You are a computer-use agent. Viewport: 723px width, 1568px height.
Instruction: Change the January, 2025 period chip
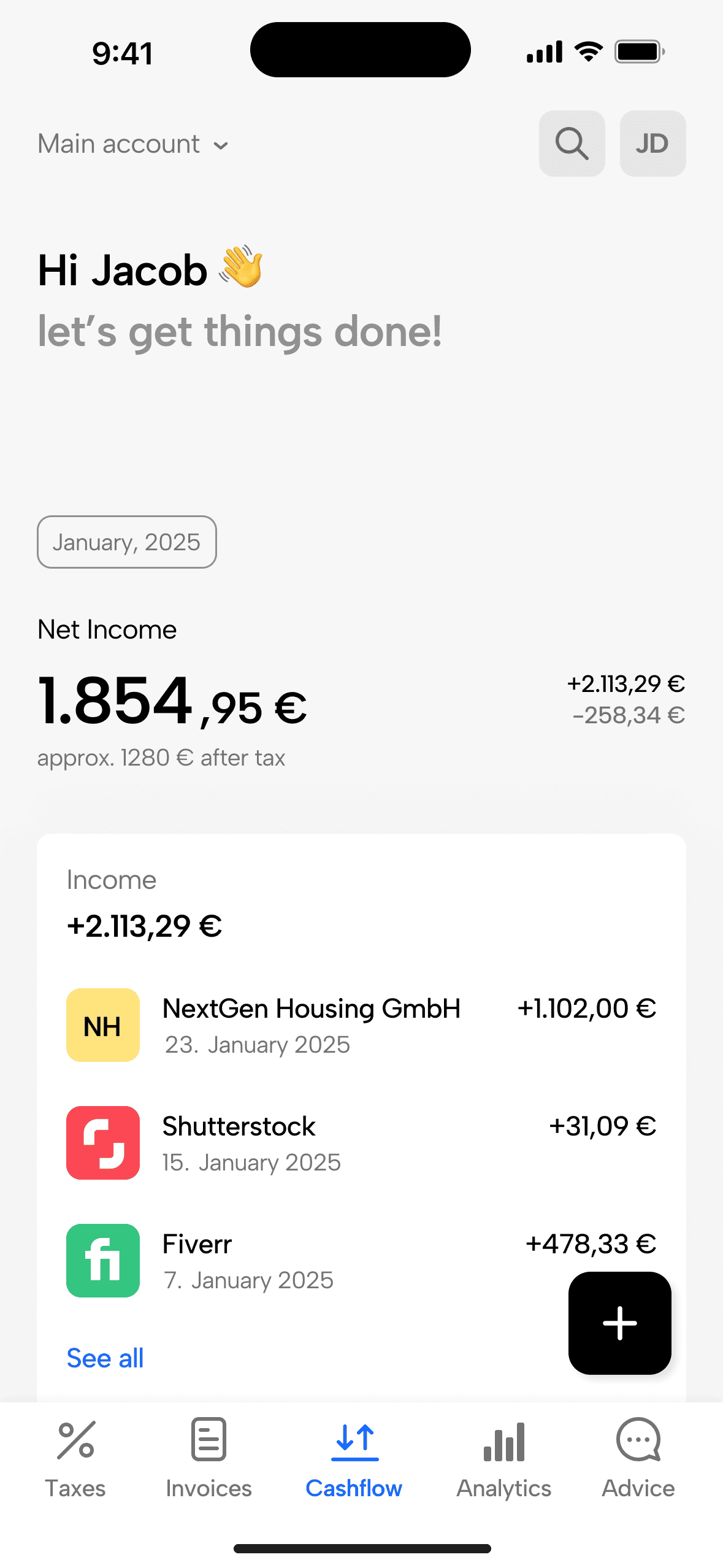coord(127,542)
